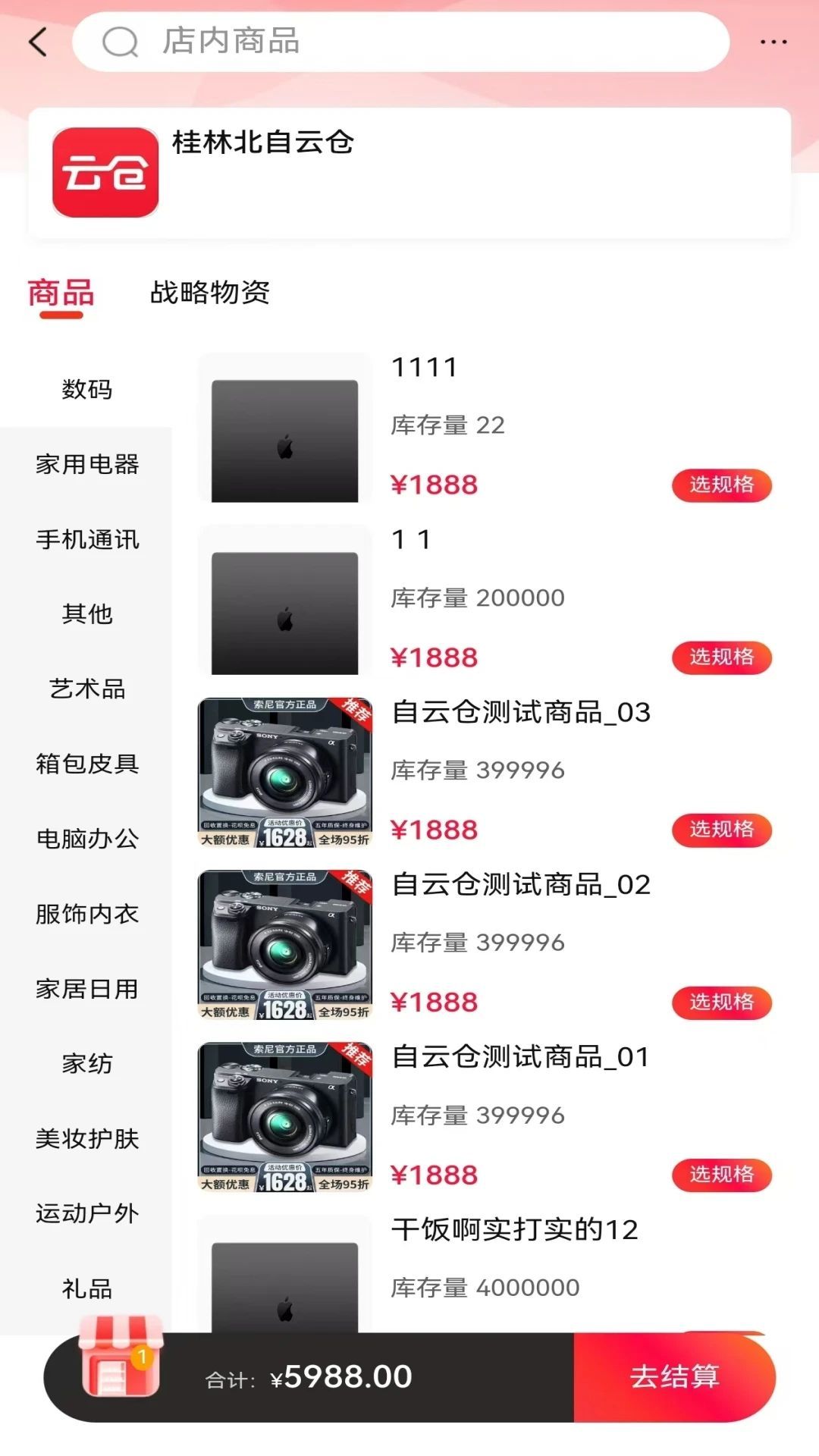Tap 选规格 for 自云仓测试商品_02
This screenshot has width=819, height=1456.
[x=721, y=1001]
